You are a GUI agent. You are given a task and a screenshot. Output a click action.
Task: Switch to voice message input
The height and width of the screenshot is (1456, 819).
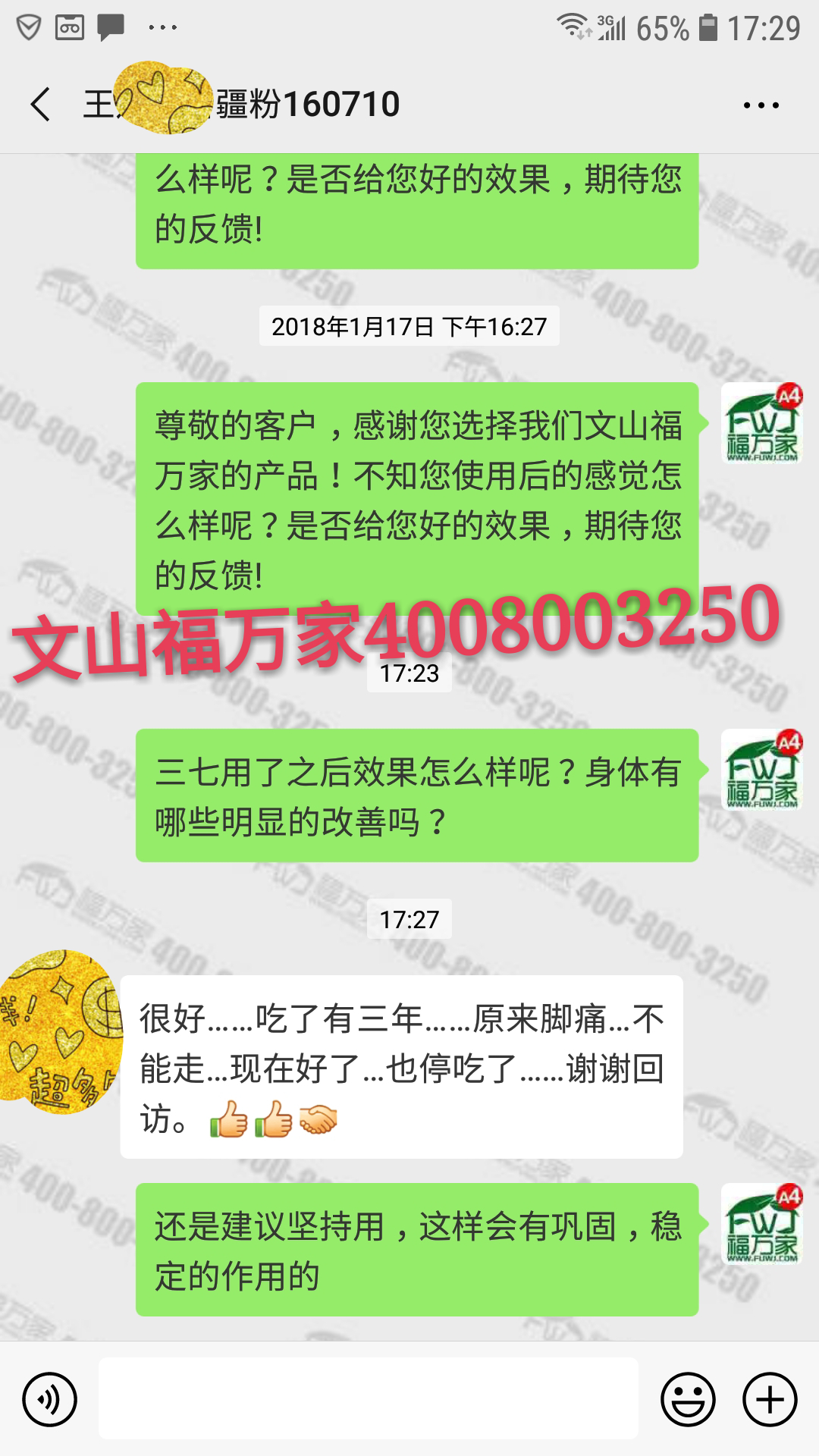(x=50, y=1399)
